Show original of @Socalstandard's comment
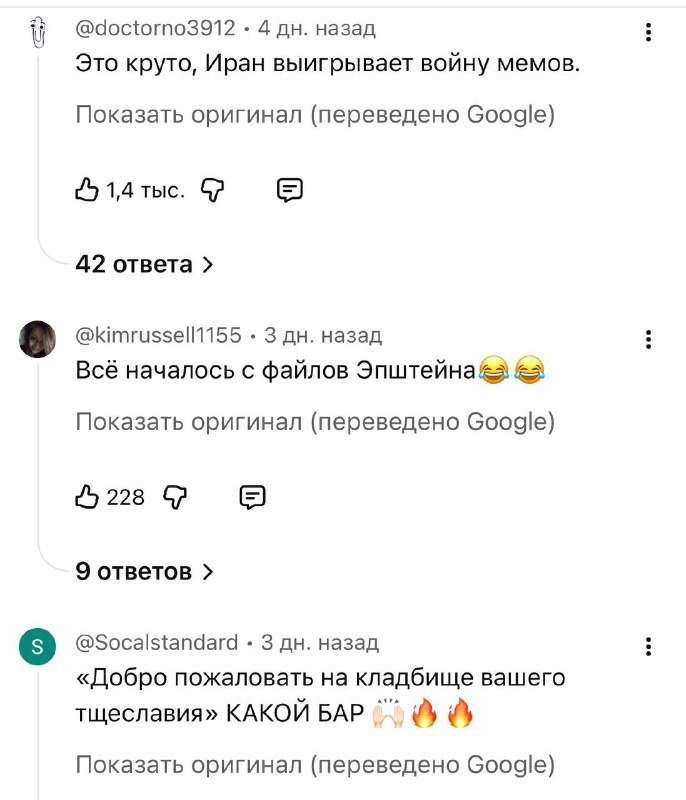This screenshot has width=686, height=800. click(x=315, y=764)
